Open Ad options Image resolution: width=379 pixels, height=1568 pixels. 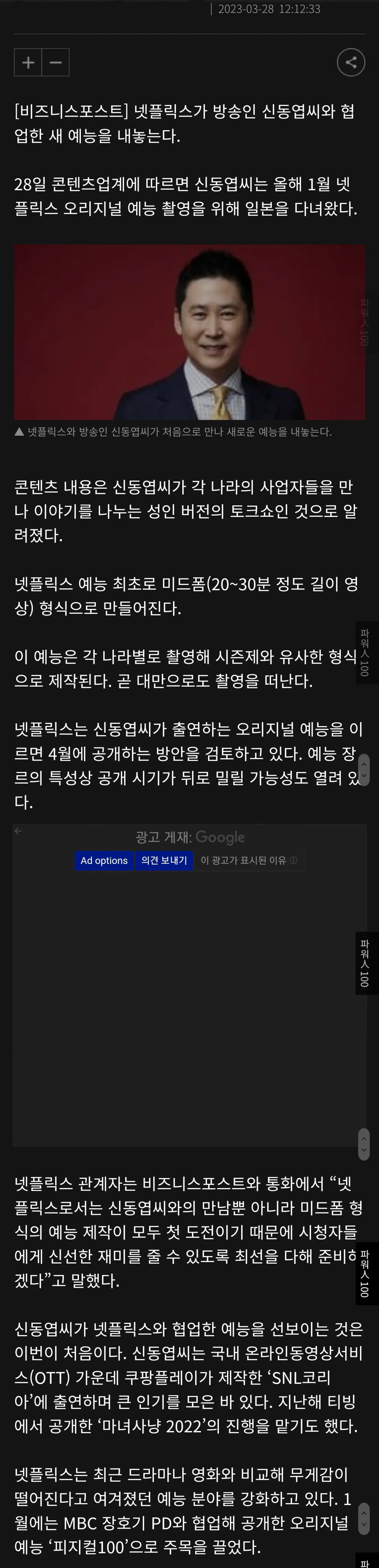[x=104, y=860]
